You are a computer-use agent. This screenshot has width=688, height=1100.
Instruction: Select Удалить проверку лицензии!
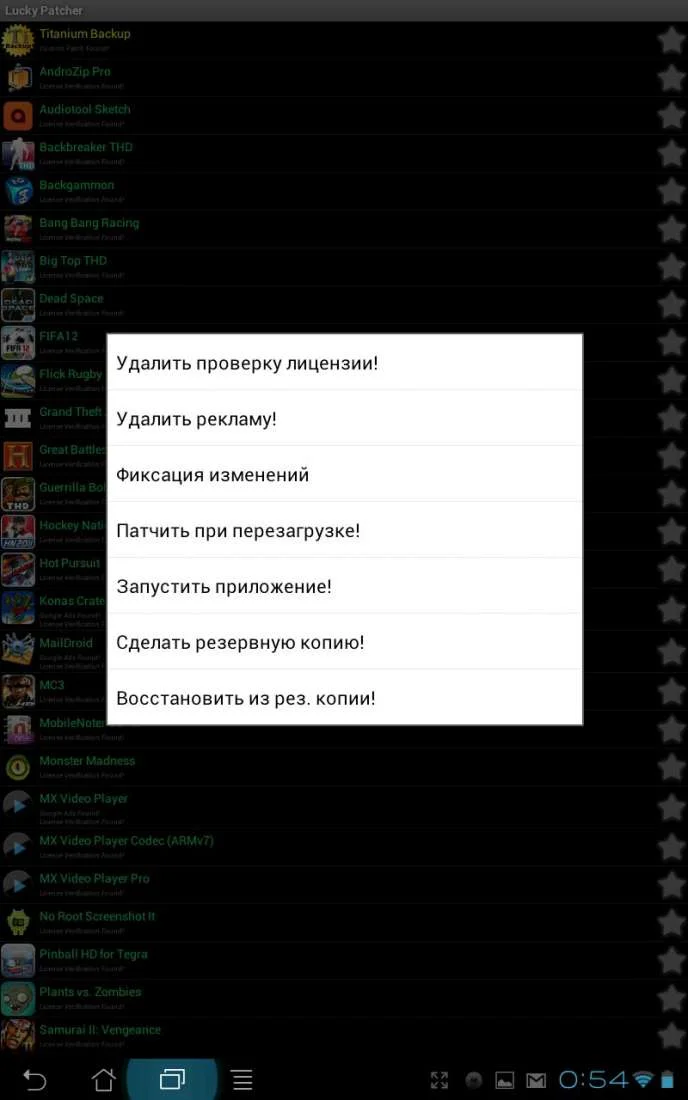click(x=344, y=363)
